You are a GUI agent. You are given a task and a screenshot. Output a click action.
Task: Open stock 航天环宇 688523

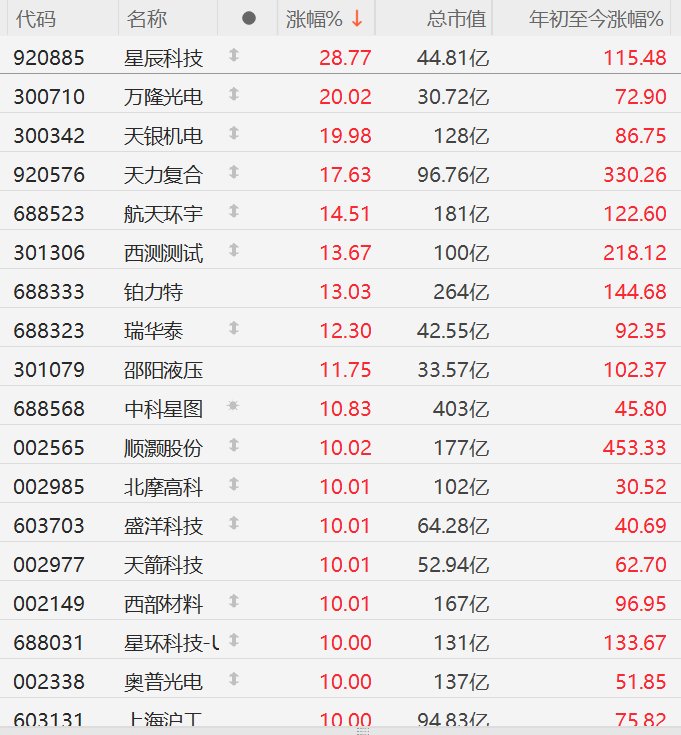click(x=163, y=214)
